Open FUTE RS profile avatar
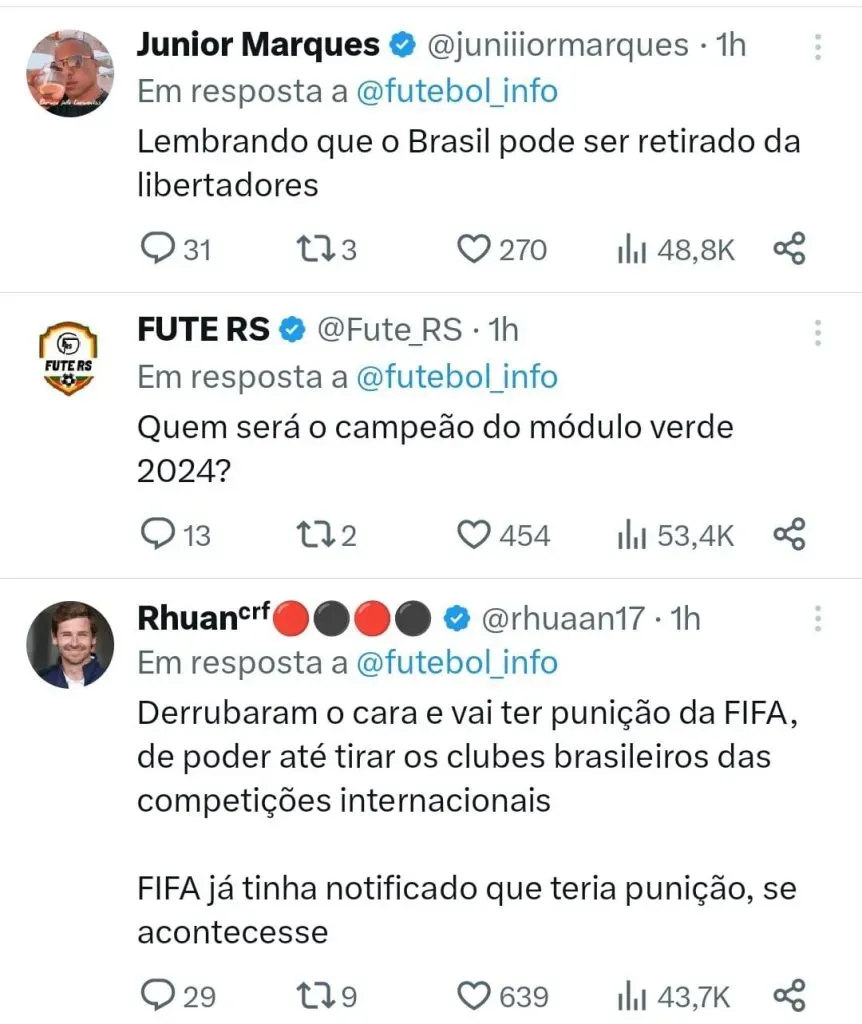 pos(69,358)
